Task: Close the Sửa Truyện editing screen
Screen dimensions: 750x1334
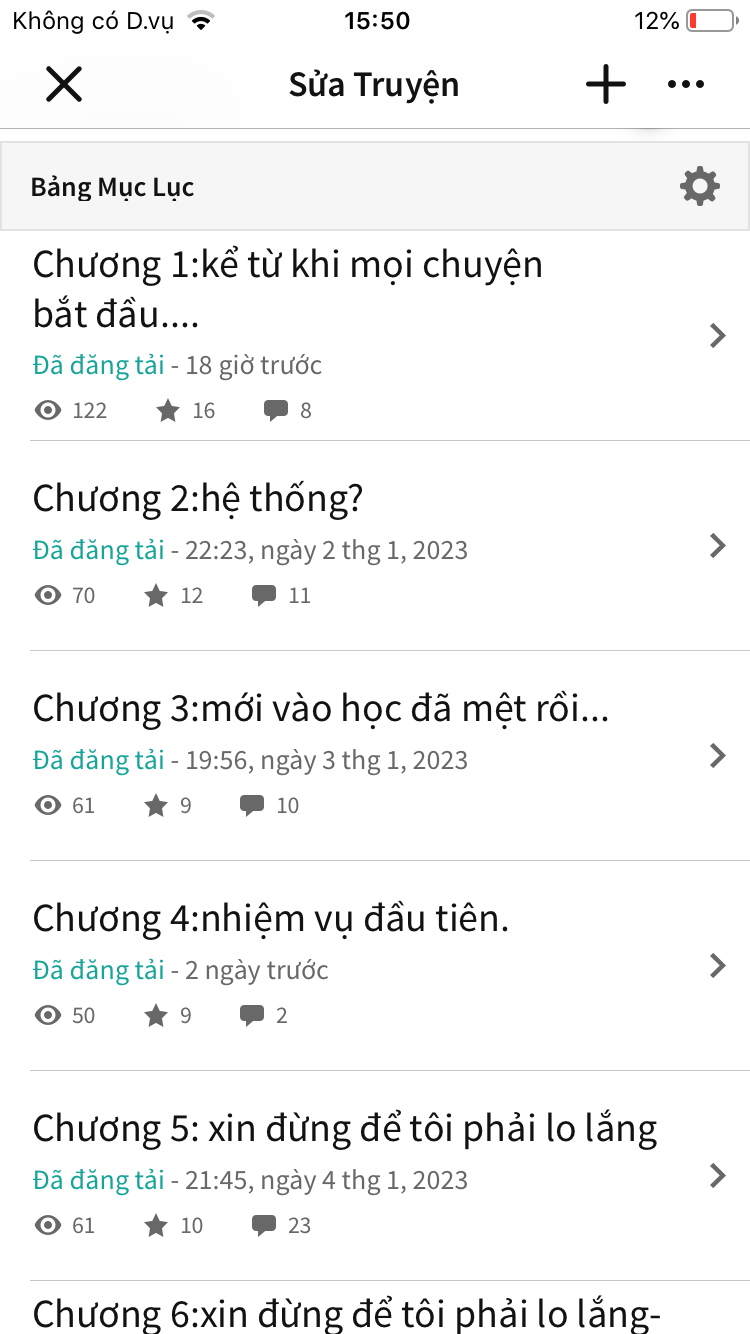Action: pyautogui.click(x=64, y=84)
